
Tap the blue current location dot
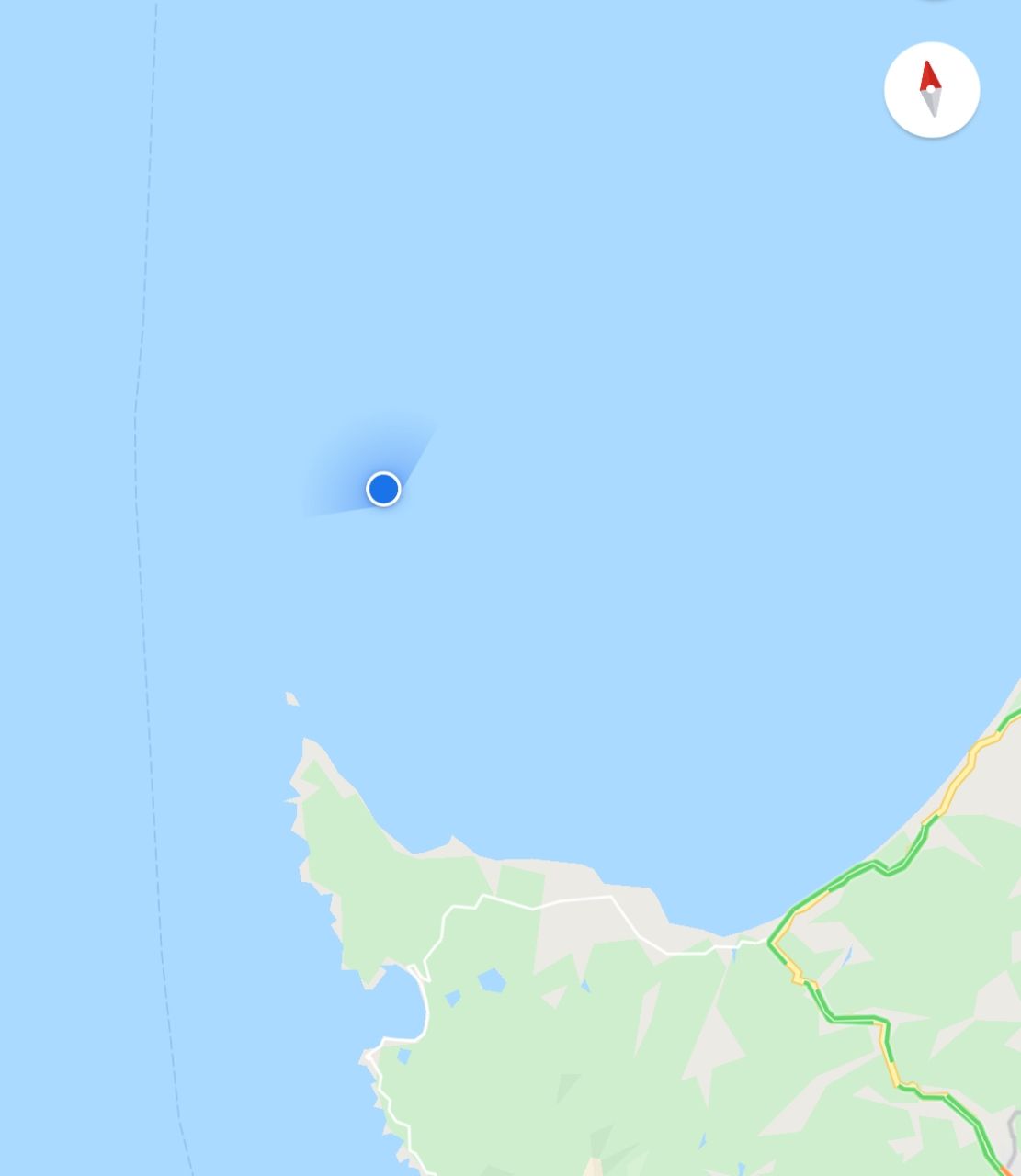383,489
